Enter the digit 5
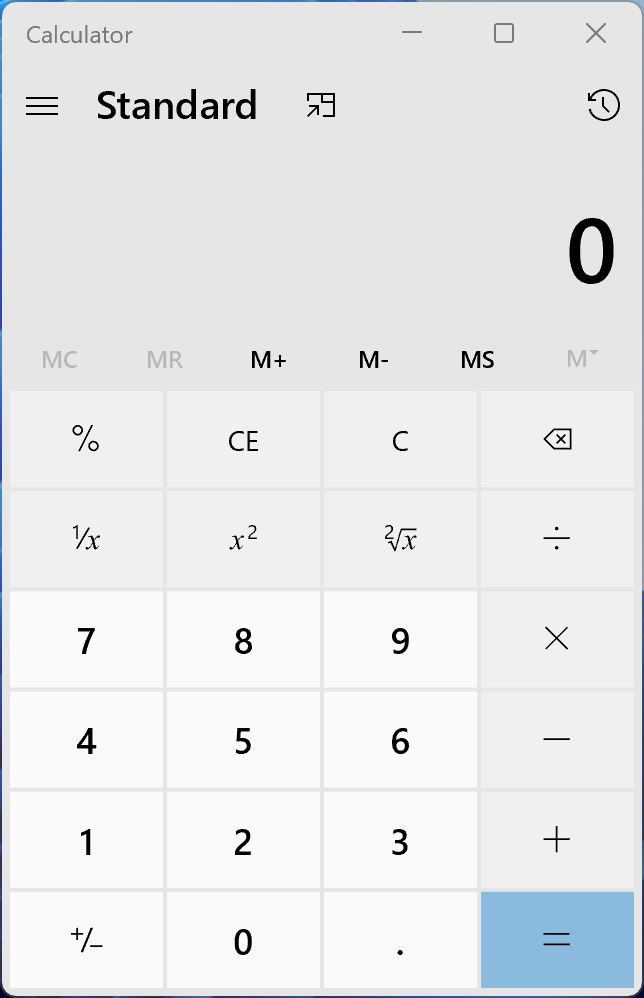 click(243, 740)
